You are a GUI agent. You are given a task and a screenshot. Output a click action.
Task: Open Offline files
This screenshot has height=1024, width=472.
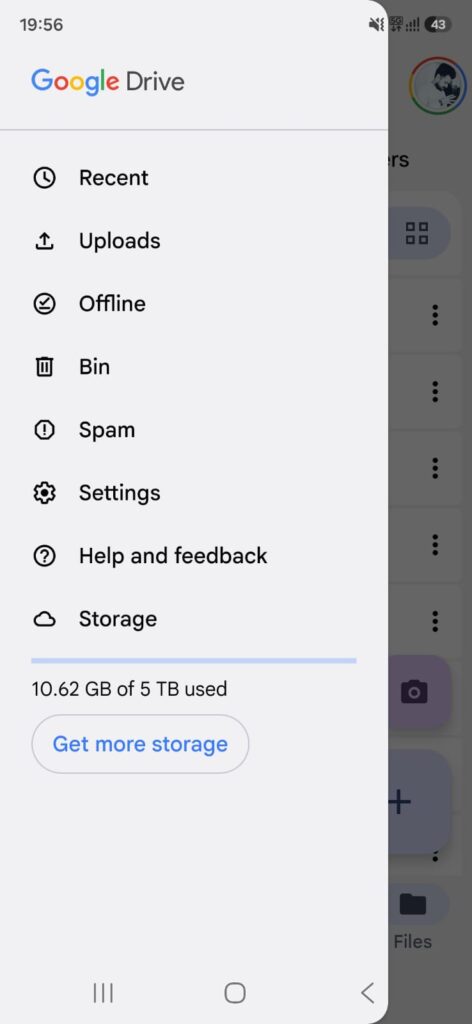[194, 304]
